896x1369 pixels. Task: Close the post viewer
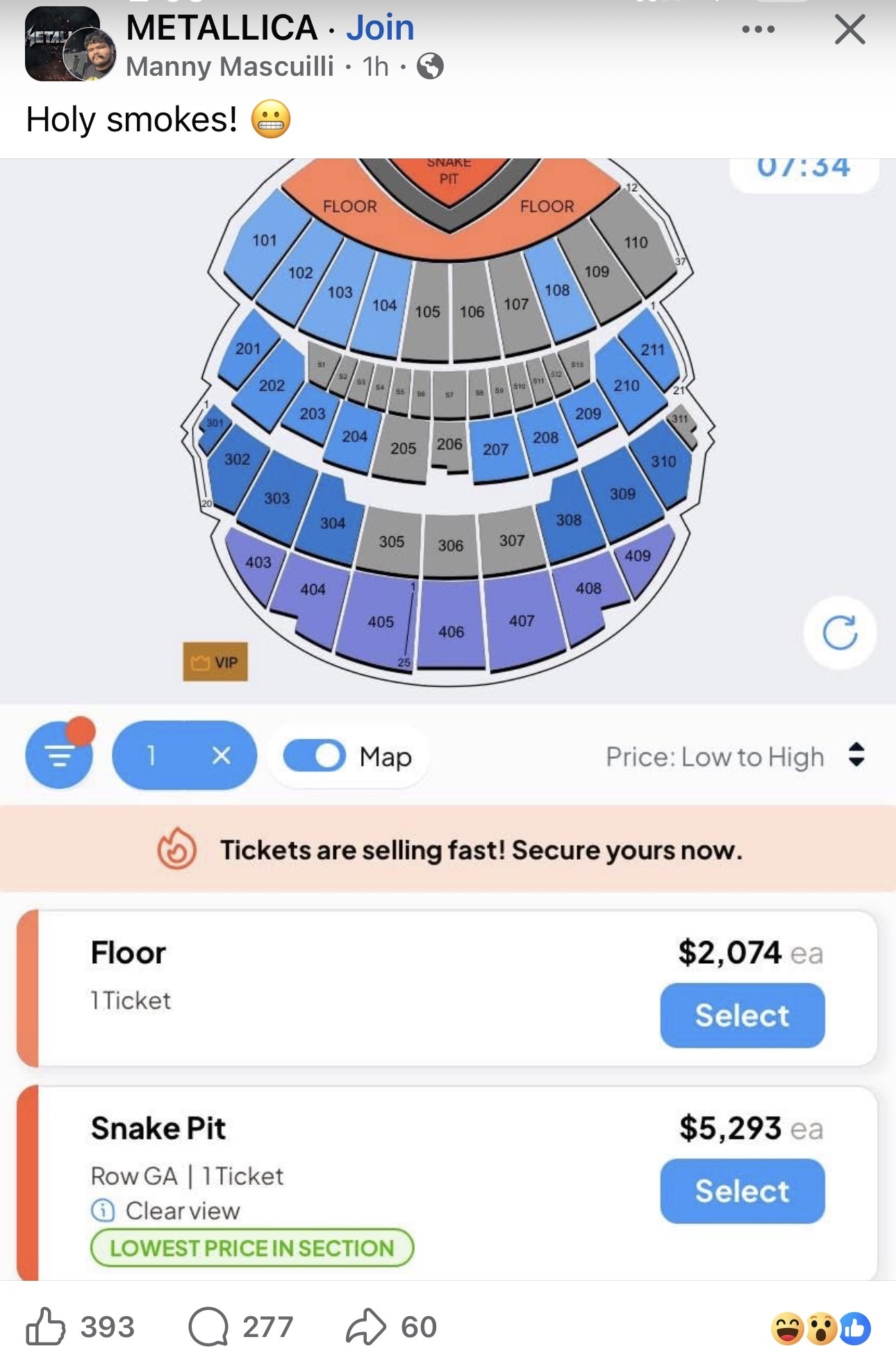(849, 31)
